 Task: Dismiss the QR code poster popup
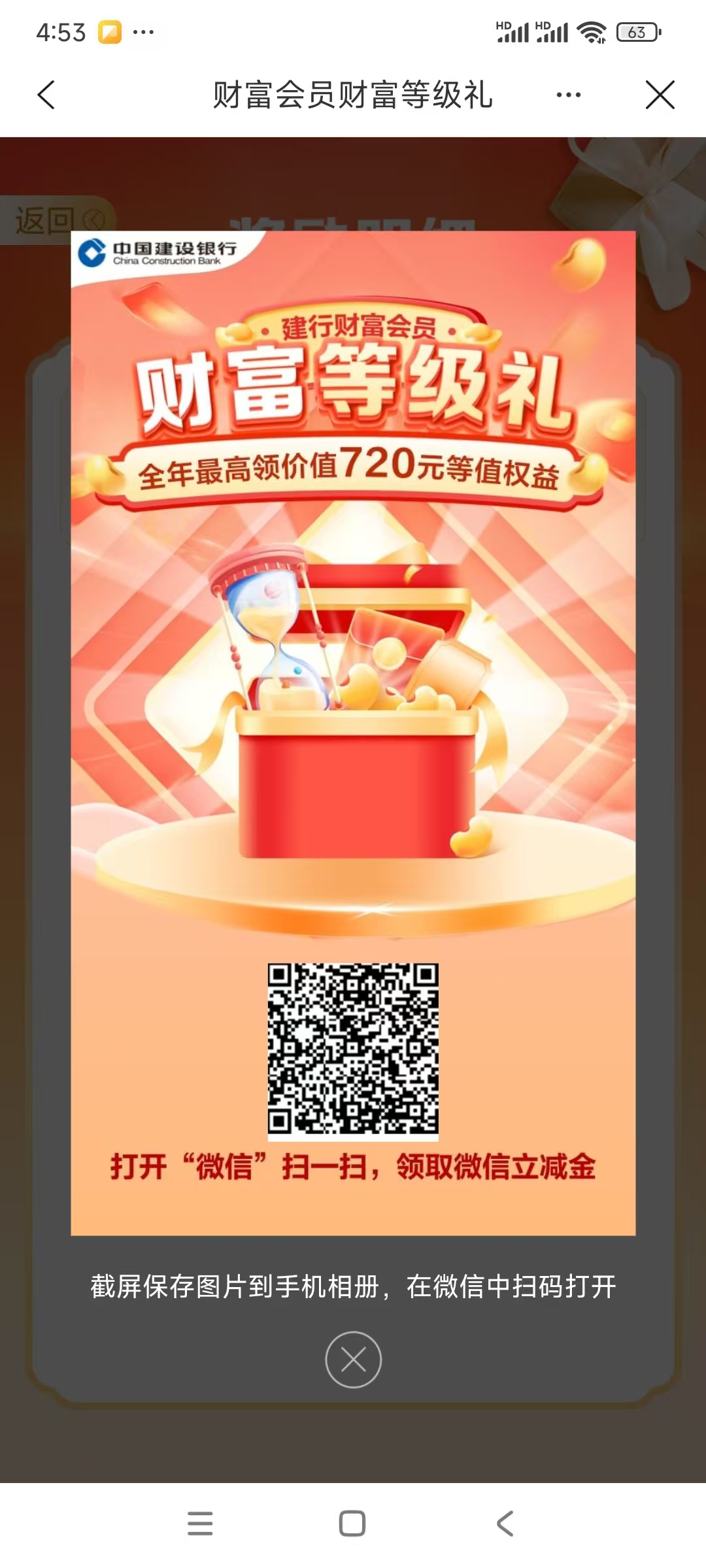tap(353, 1360)
